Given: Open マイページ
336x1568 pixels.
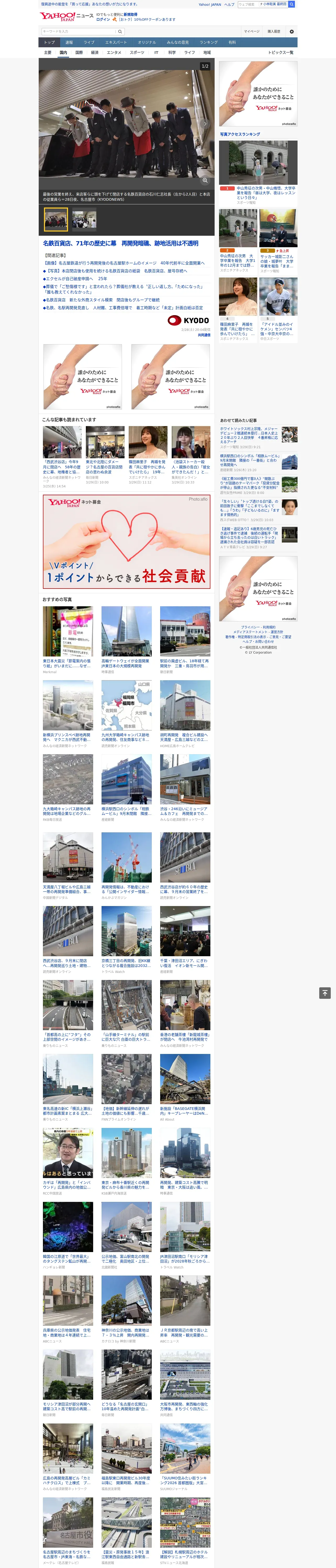Looking at the screenshot, I should [251, 32].
